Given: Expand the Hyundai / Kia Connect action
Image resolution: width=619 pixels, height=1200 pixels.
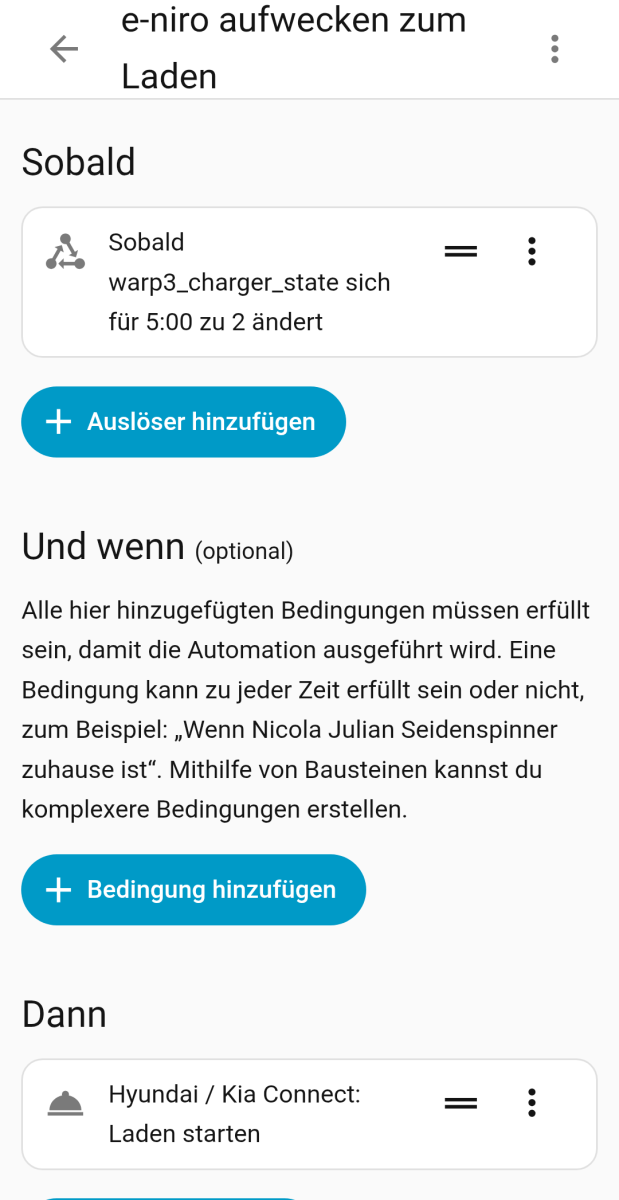Looking at the screenshot, I should pyautogui.click(x=235, y=1113).
